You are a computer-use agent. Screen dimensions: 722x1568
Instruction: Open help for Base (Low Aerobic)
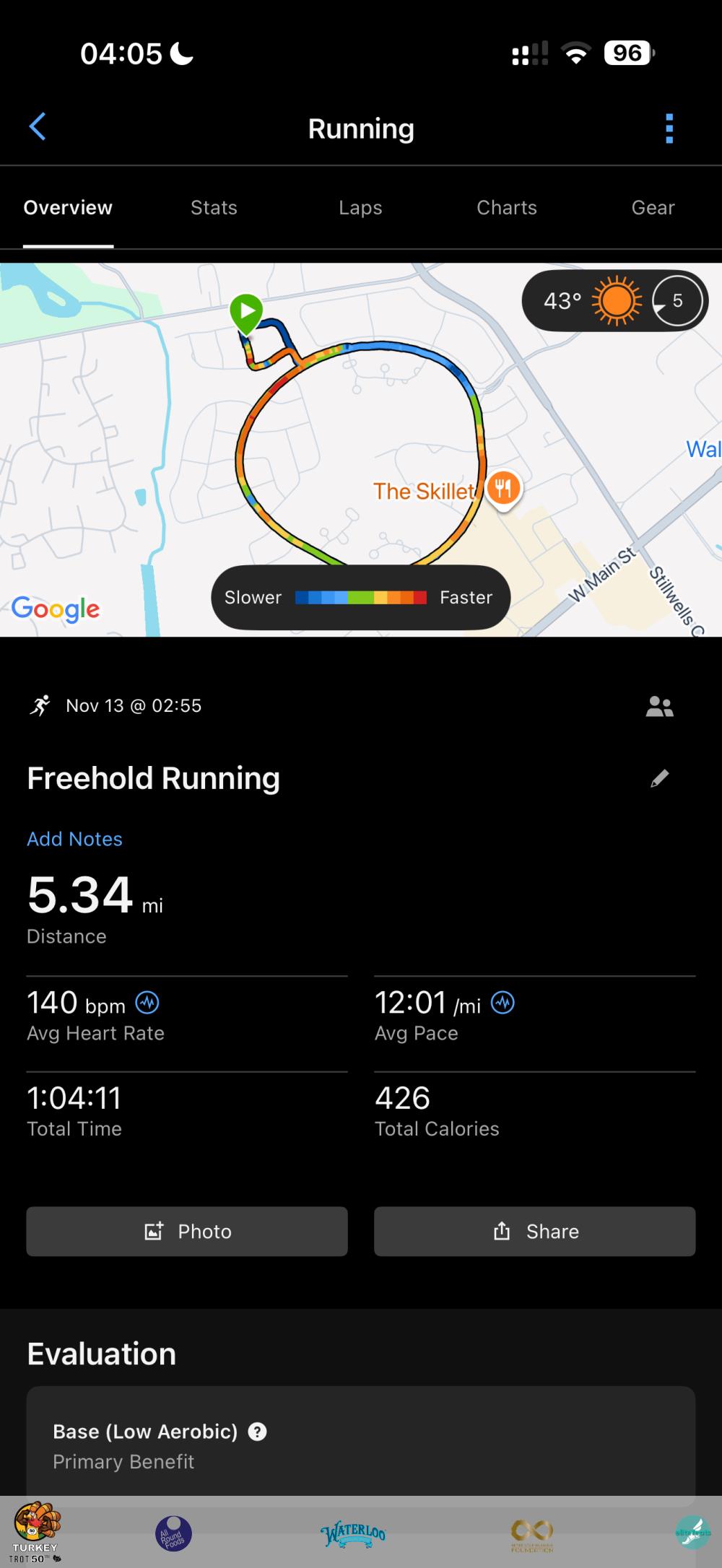(x=257, y=1432)
